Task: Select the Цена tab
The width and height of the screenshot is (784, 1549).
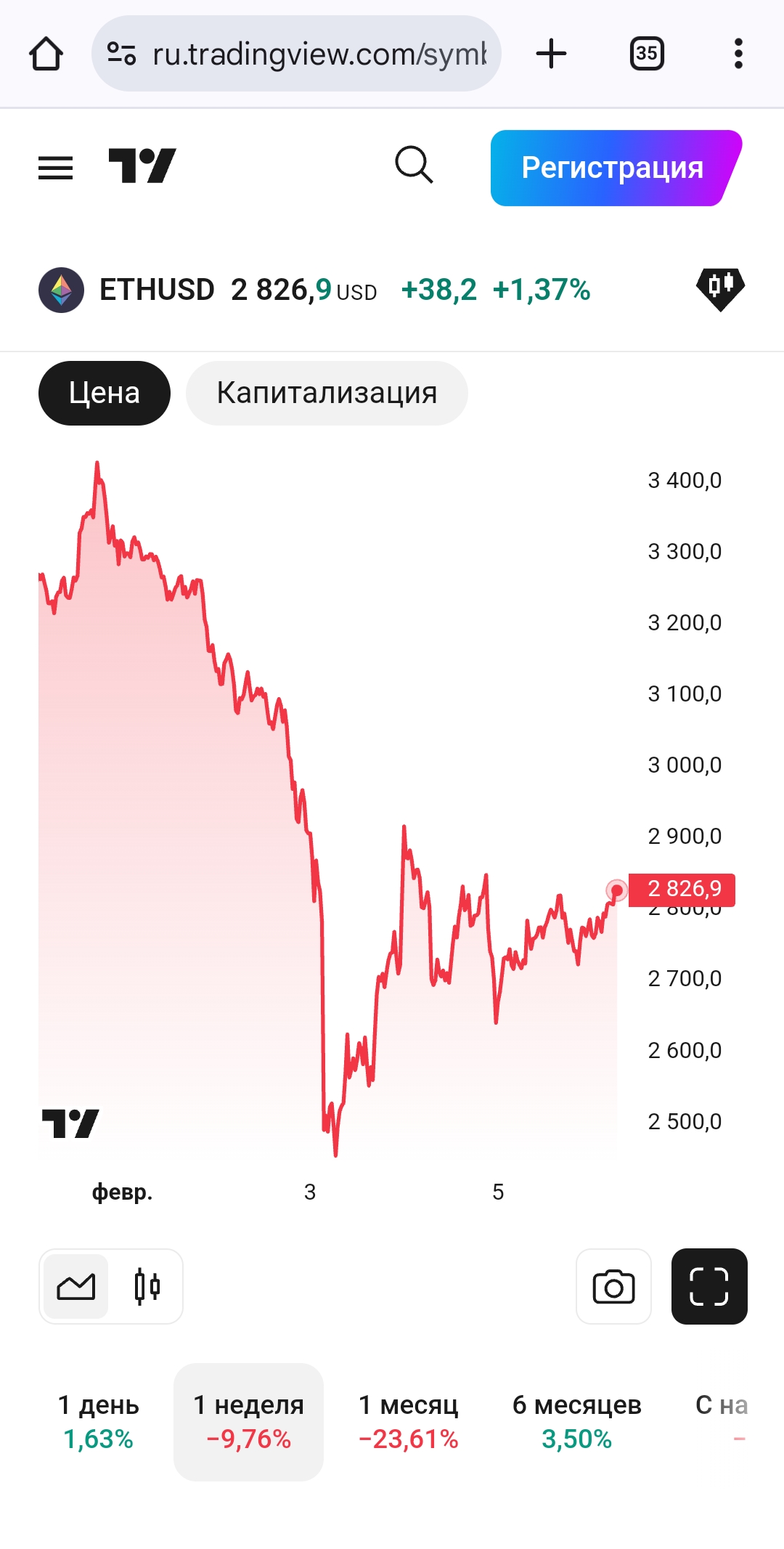Action: (105, 393)
